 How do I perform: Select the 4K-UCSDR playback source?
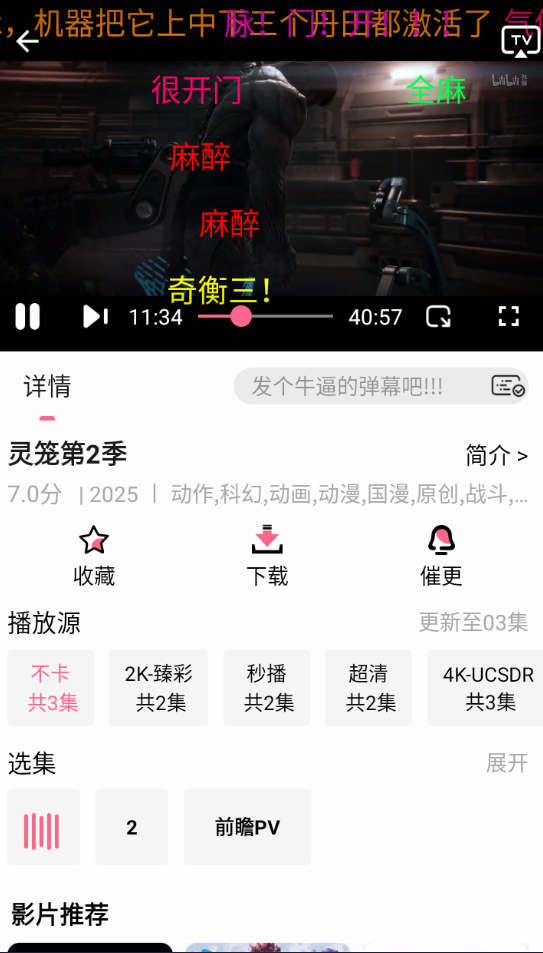[485, 687]
